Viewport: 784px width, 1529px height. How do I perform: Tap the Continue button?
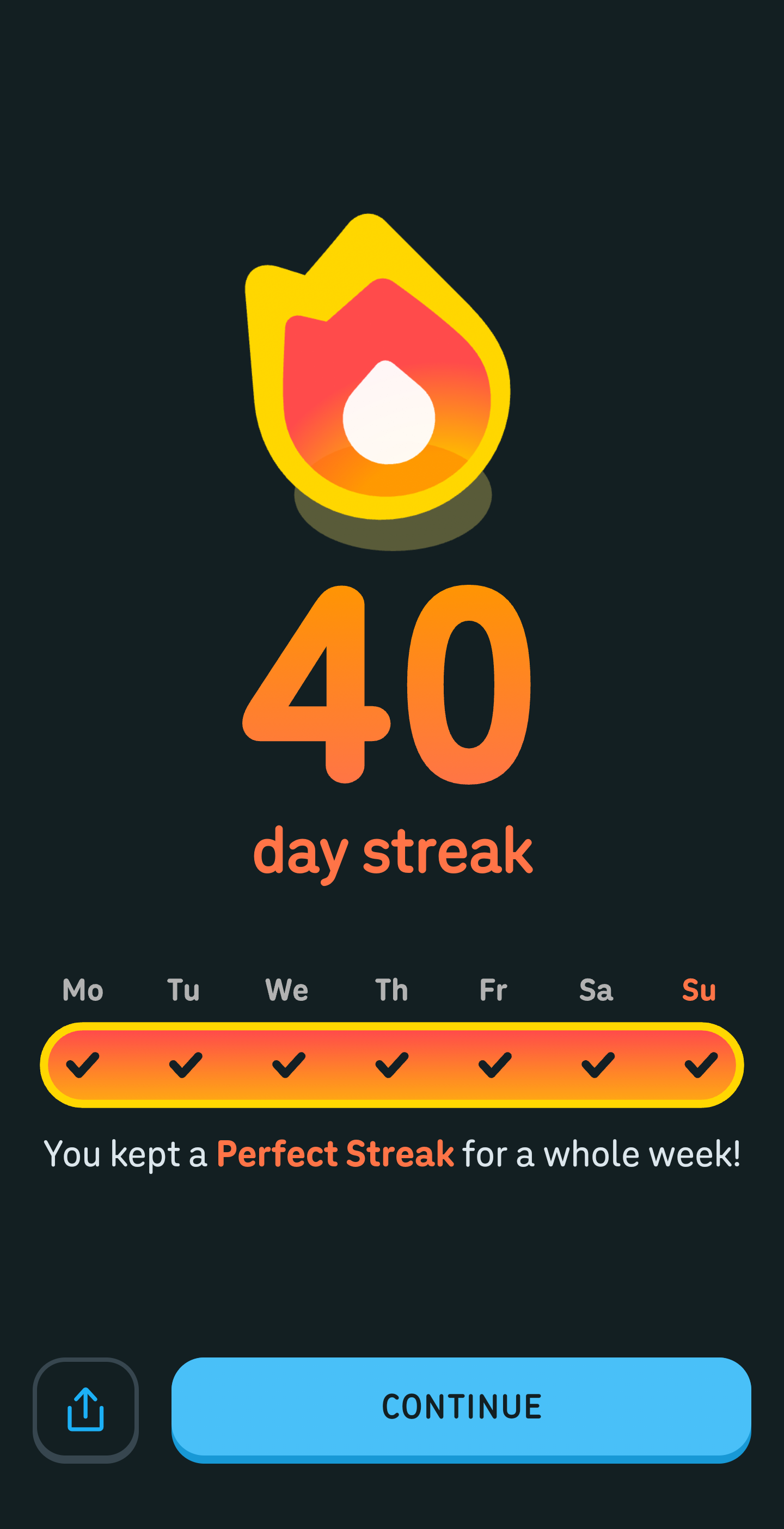click(461, 1406)
